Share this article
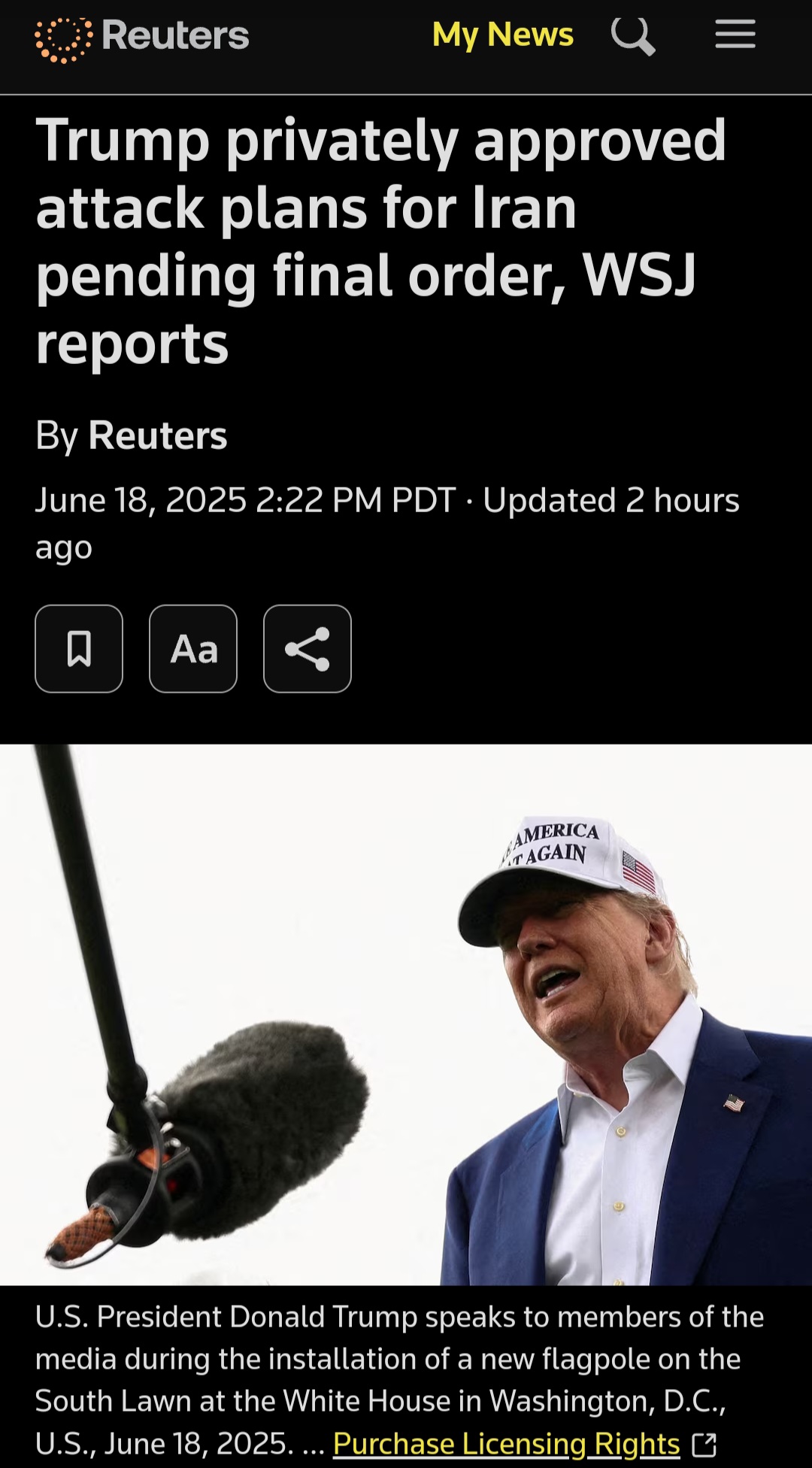 [308, 648]
